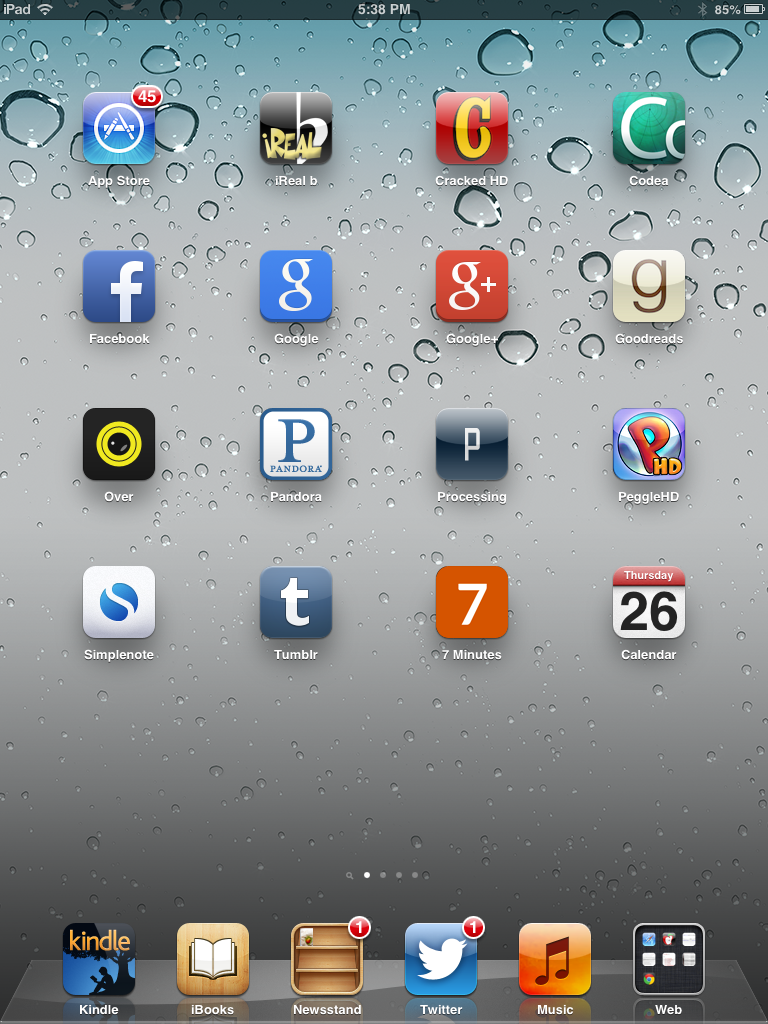Open Simplenote

[119, 603]
